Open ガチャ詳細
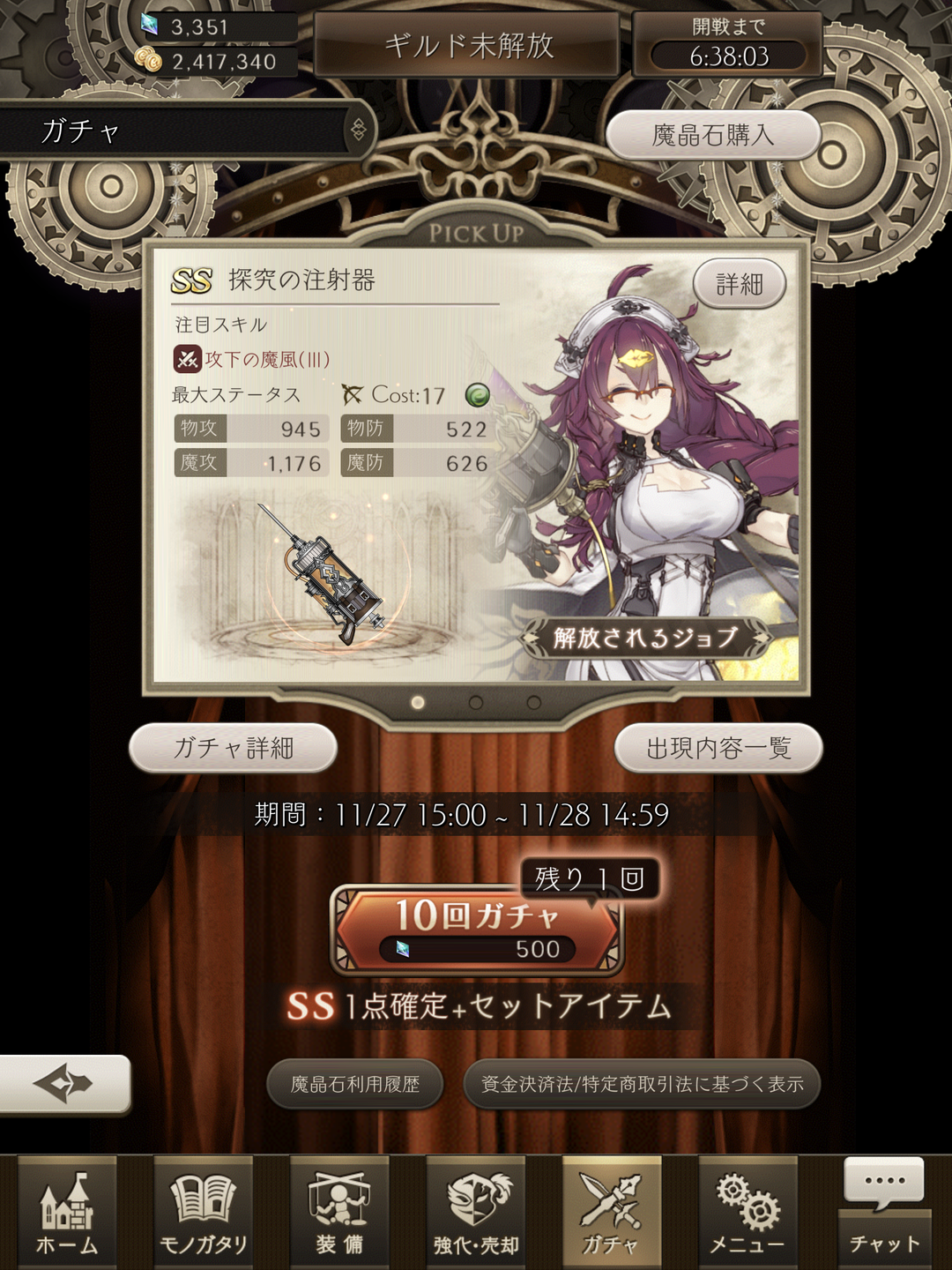This screenshot has width=952, height=1270. pos(233,748)
